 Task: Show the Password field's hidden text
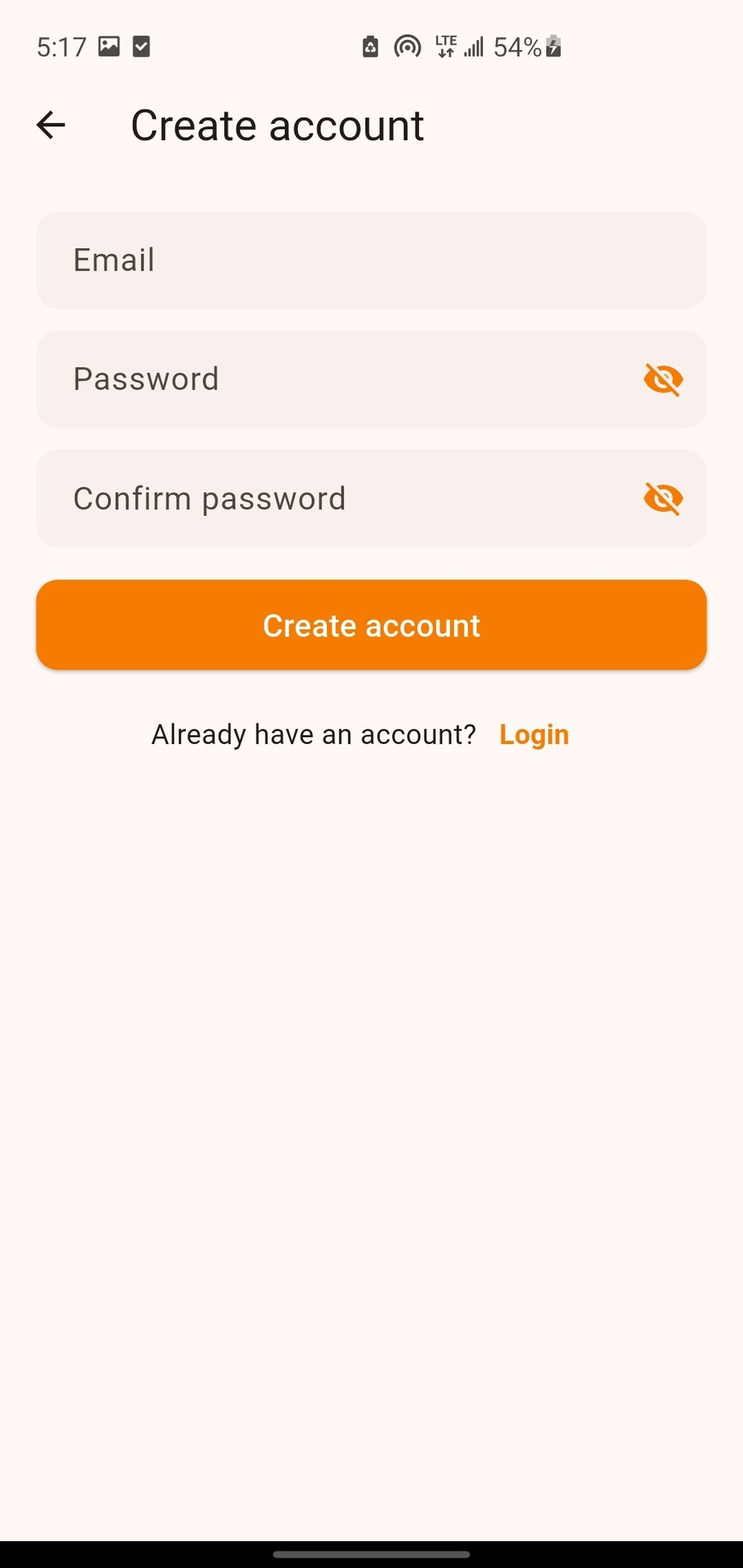tap(662, 379)
